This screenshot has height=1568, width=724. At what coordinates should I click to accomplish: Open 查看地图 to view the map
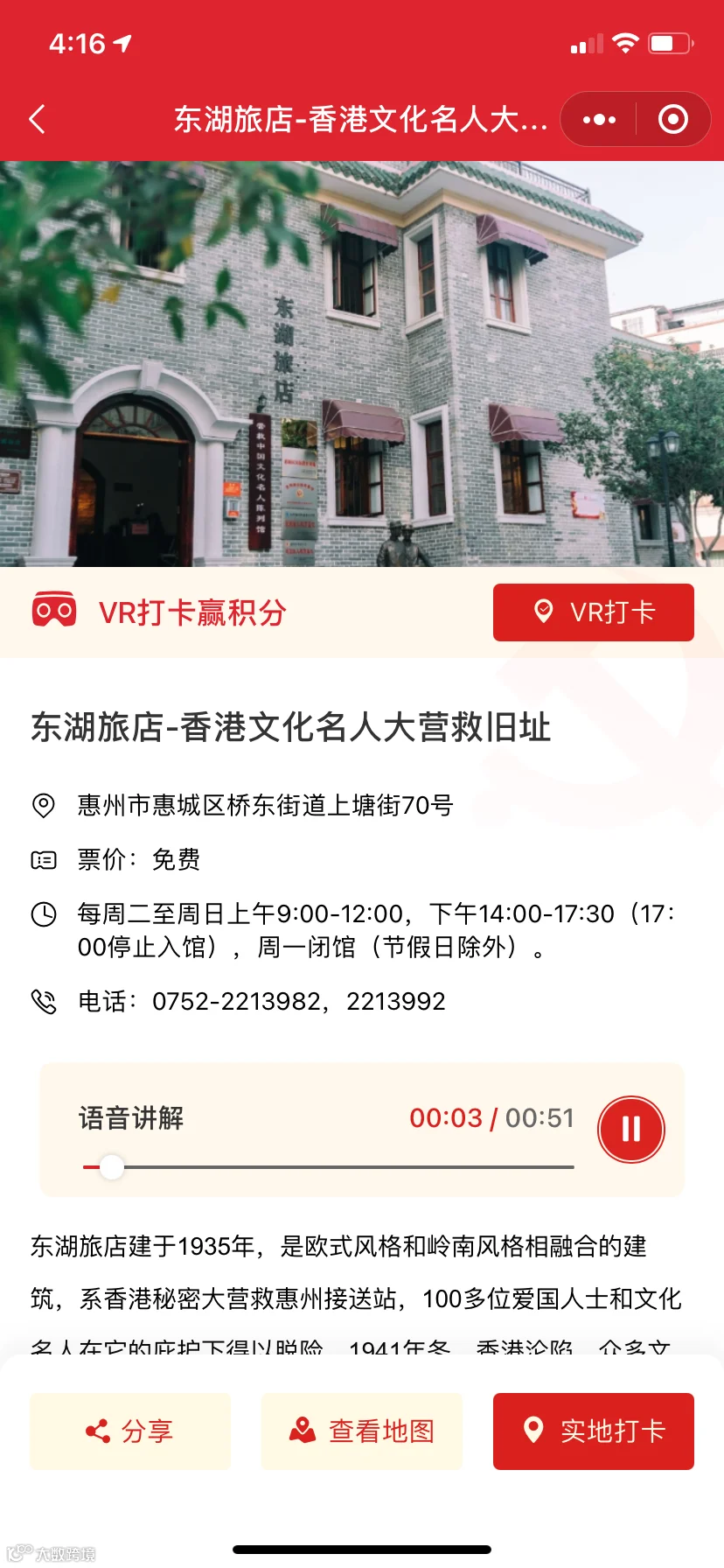pyautogui.click(x=361, y=1431)
